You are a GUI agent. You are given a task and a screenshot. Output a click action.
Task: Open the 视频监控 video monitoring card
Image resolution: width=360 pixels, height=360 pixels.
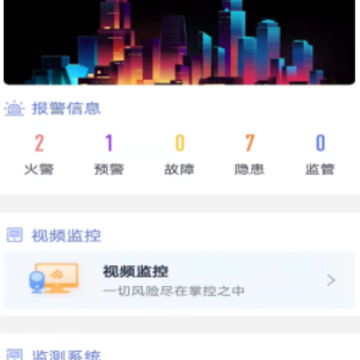pos(179,280)
